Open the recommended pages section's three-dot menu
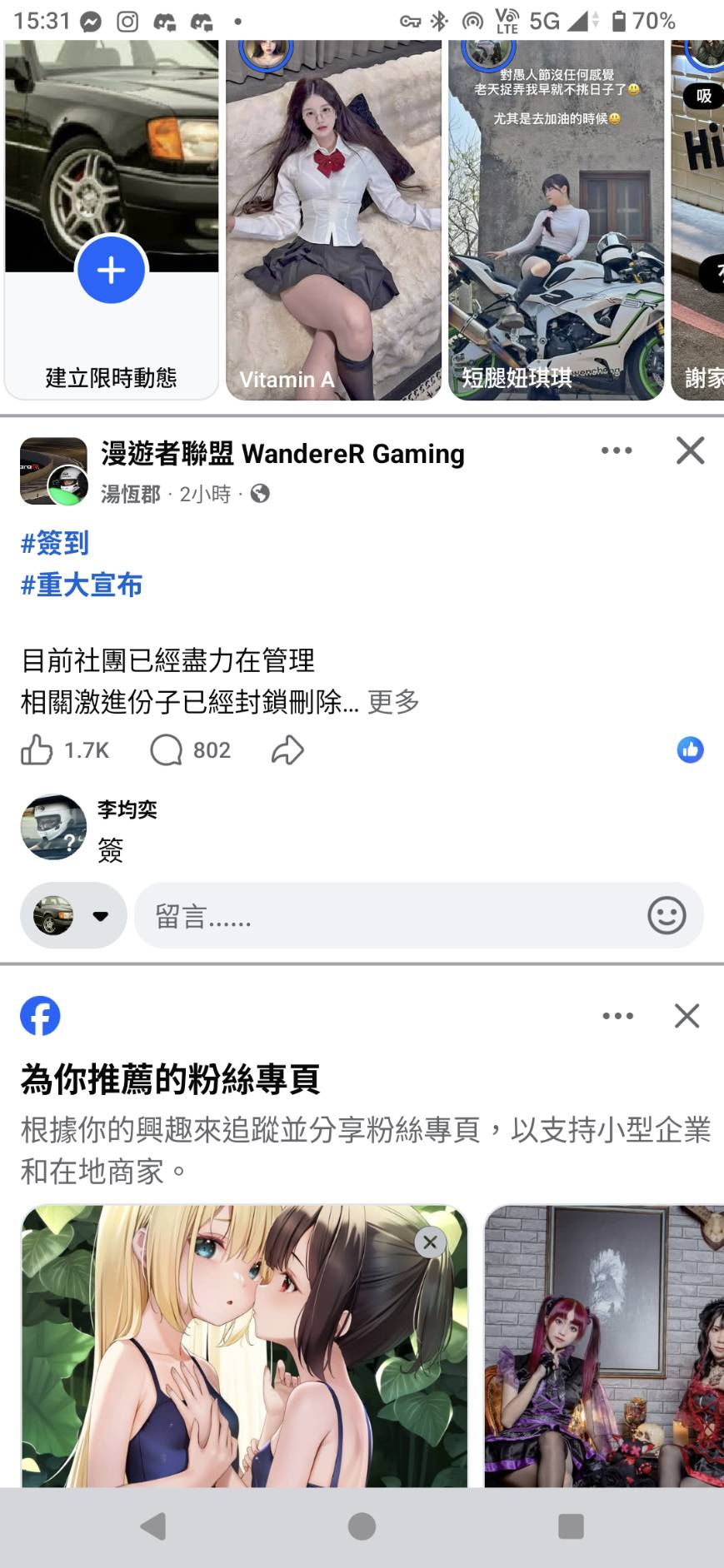 click(617, 1016)
